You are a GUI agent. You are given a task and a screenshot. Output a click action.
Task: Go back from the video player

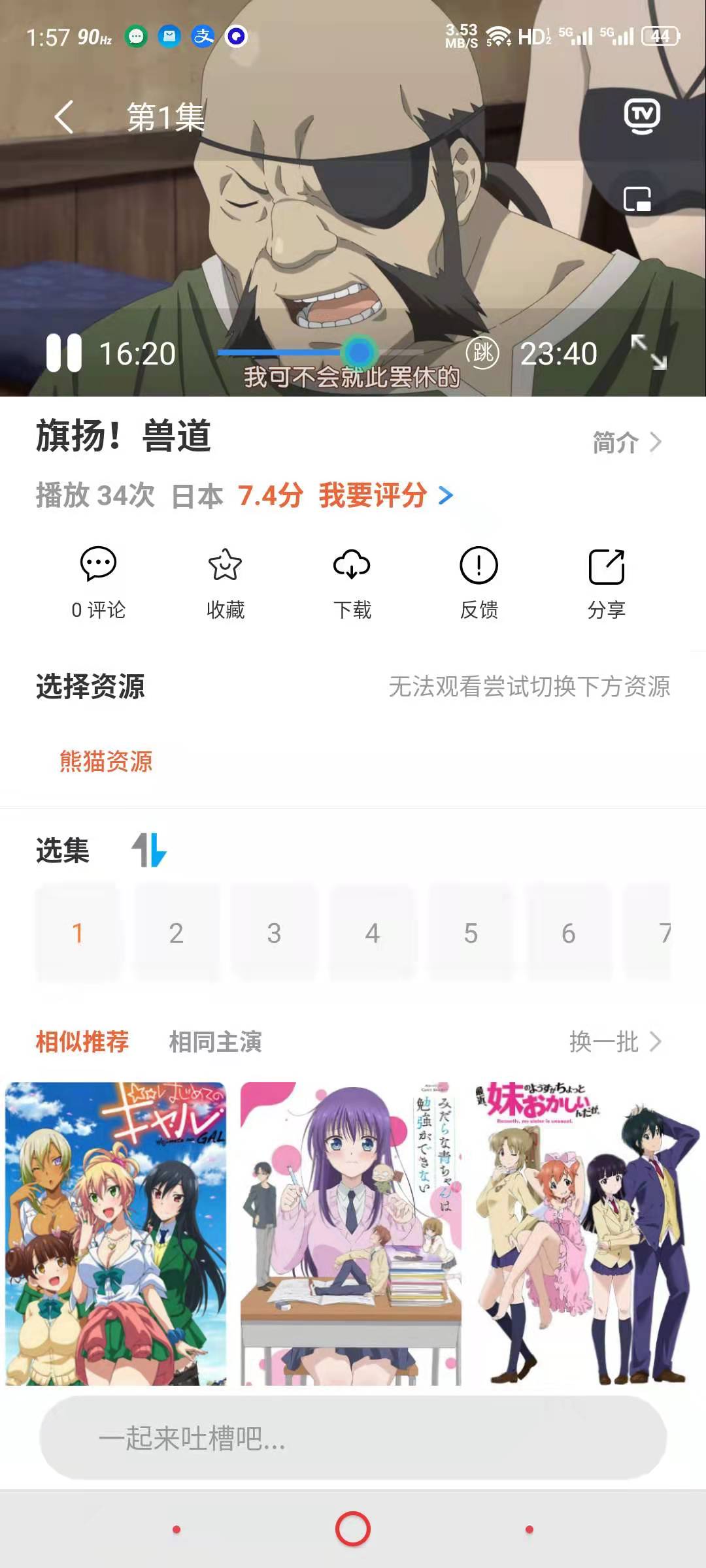[64, 118]
